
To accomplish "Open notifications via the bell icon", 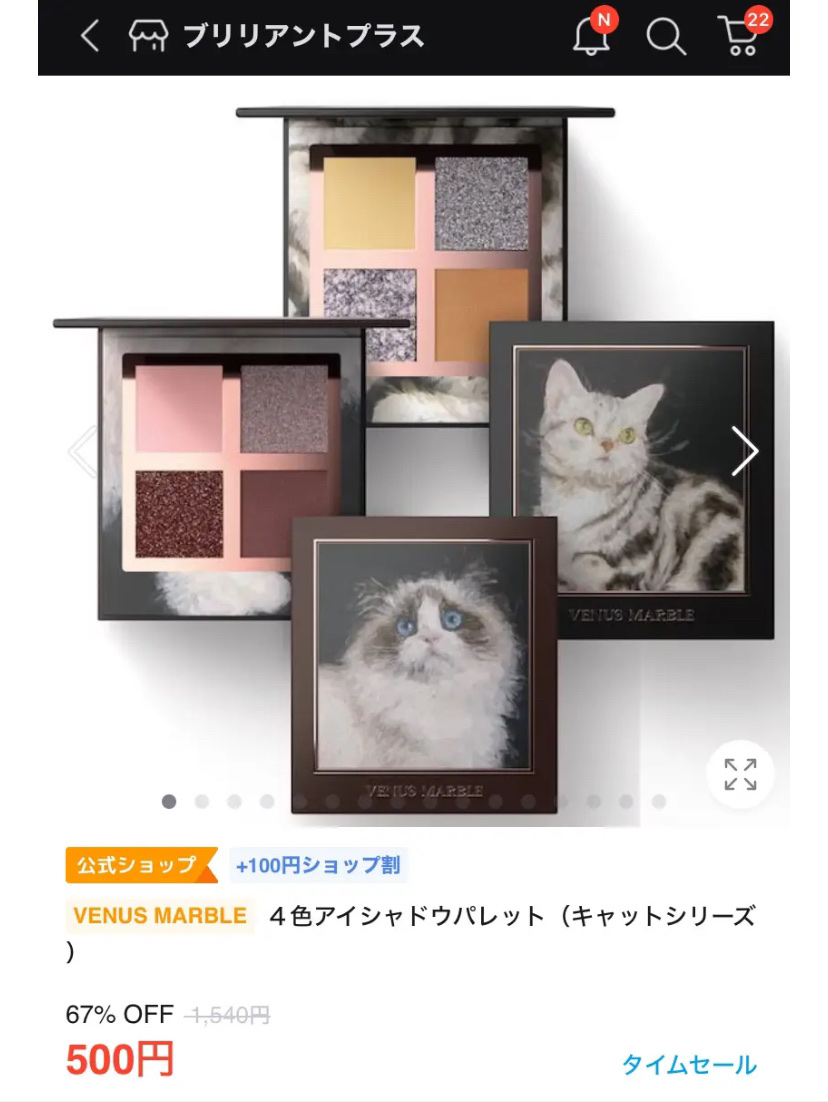I will point(590,36).
